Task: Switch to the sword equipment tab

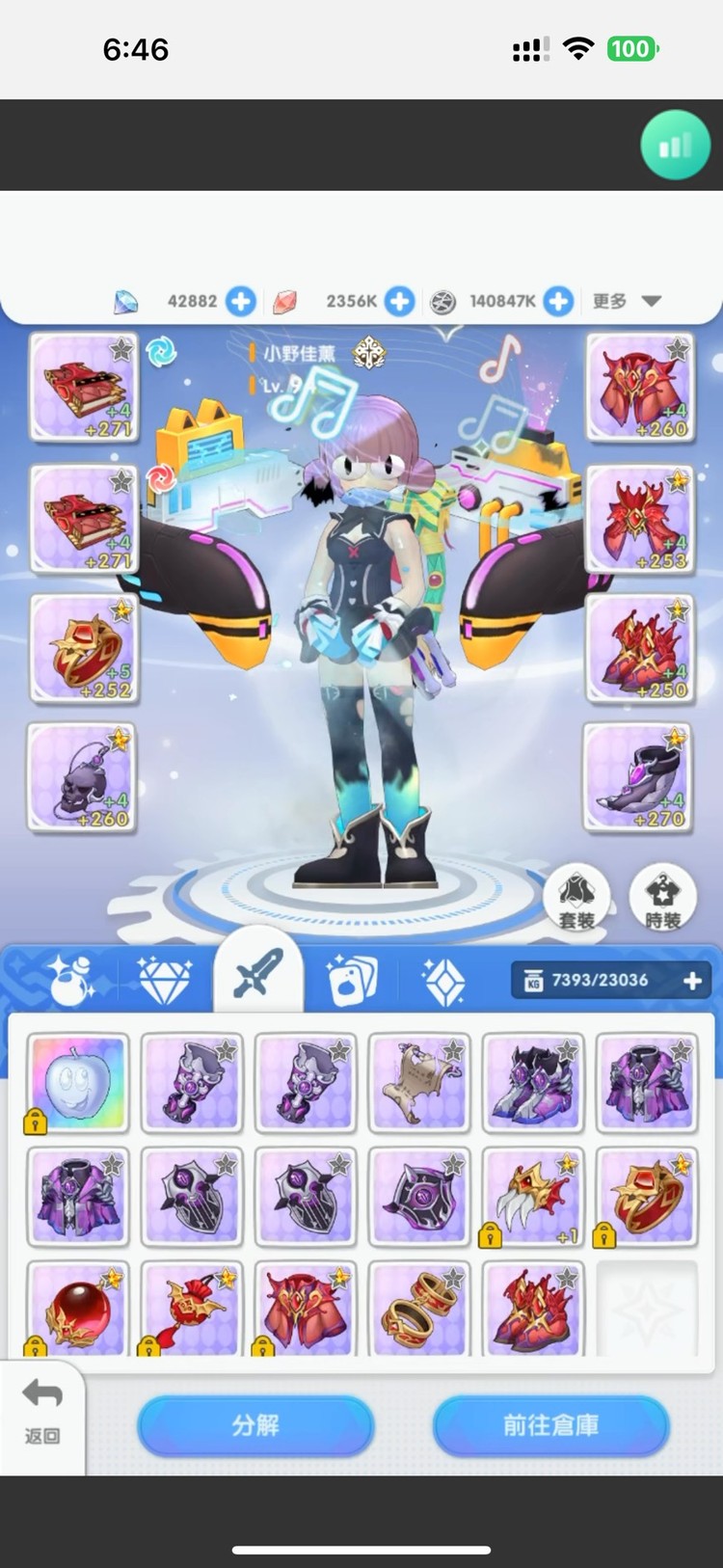Action: coord(258,976)
